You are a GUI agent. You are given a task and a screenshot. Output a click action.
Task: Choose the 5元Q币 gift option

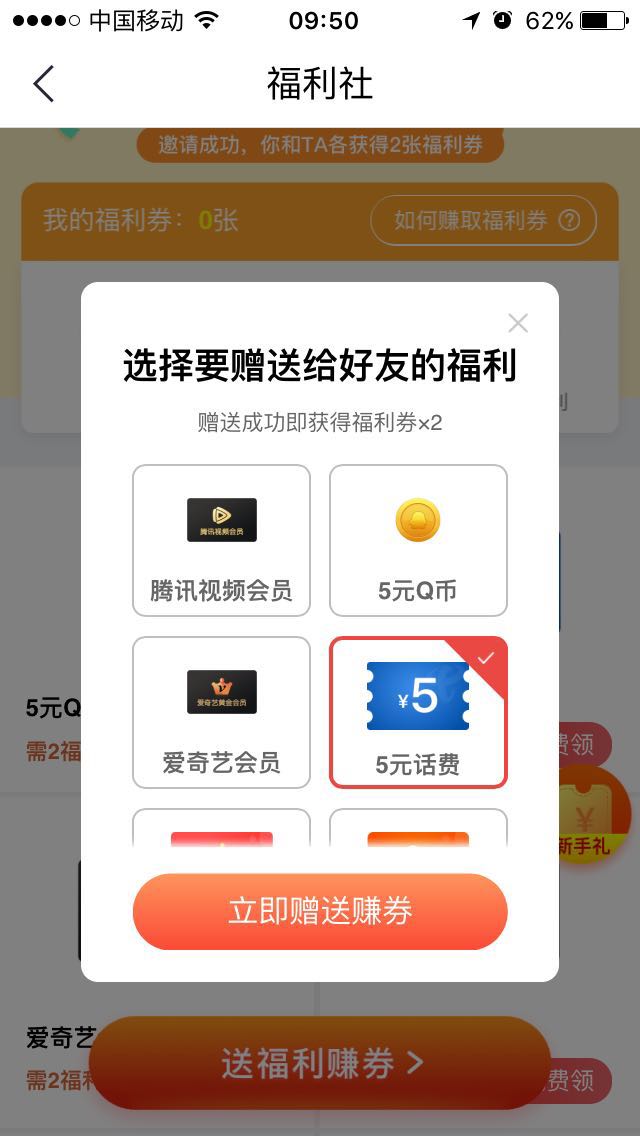418,540
